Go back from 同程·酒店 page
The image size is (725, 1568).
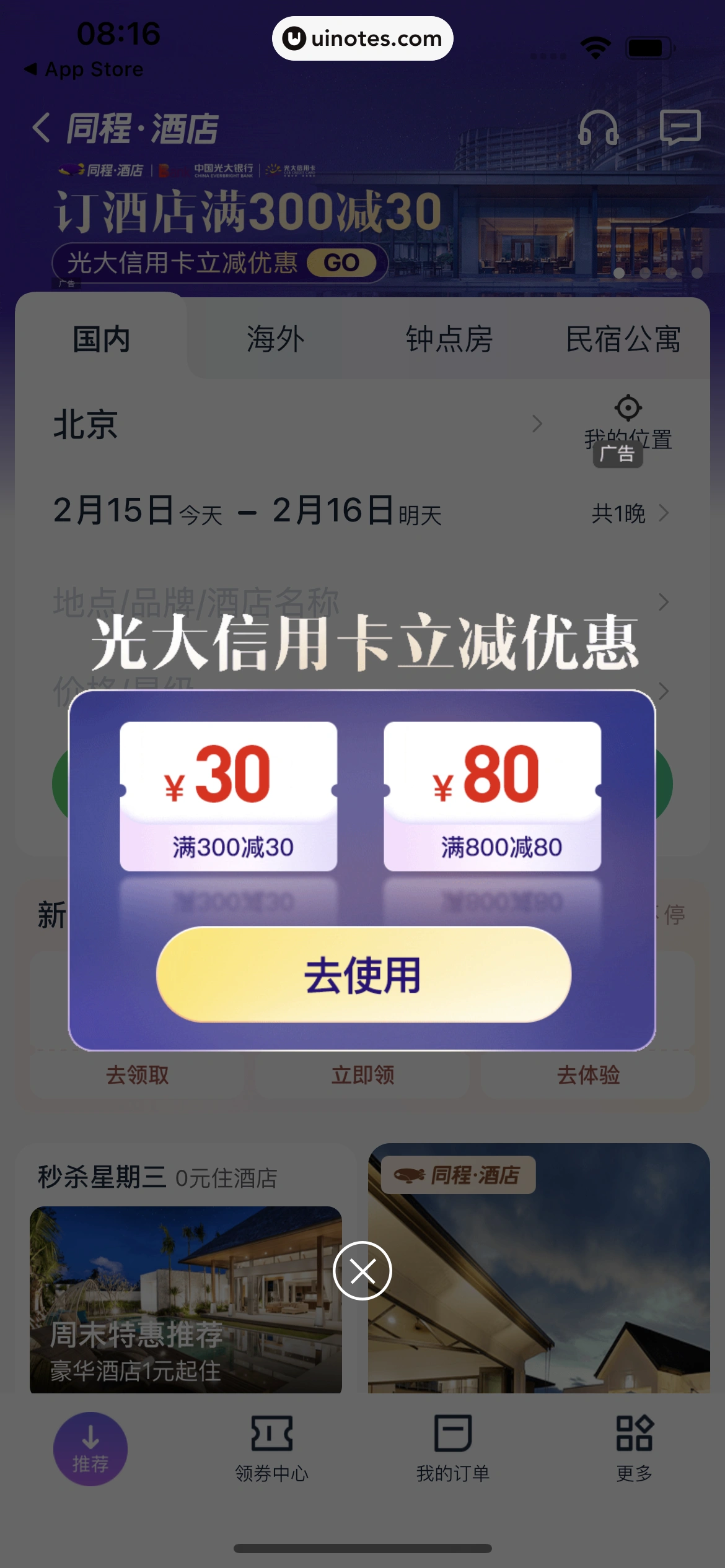pyautogui.click(x=41, y=128)
